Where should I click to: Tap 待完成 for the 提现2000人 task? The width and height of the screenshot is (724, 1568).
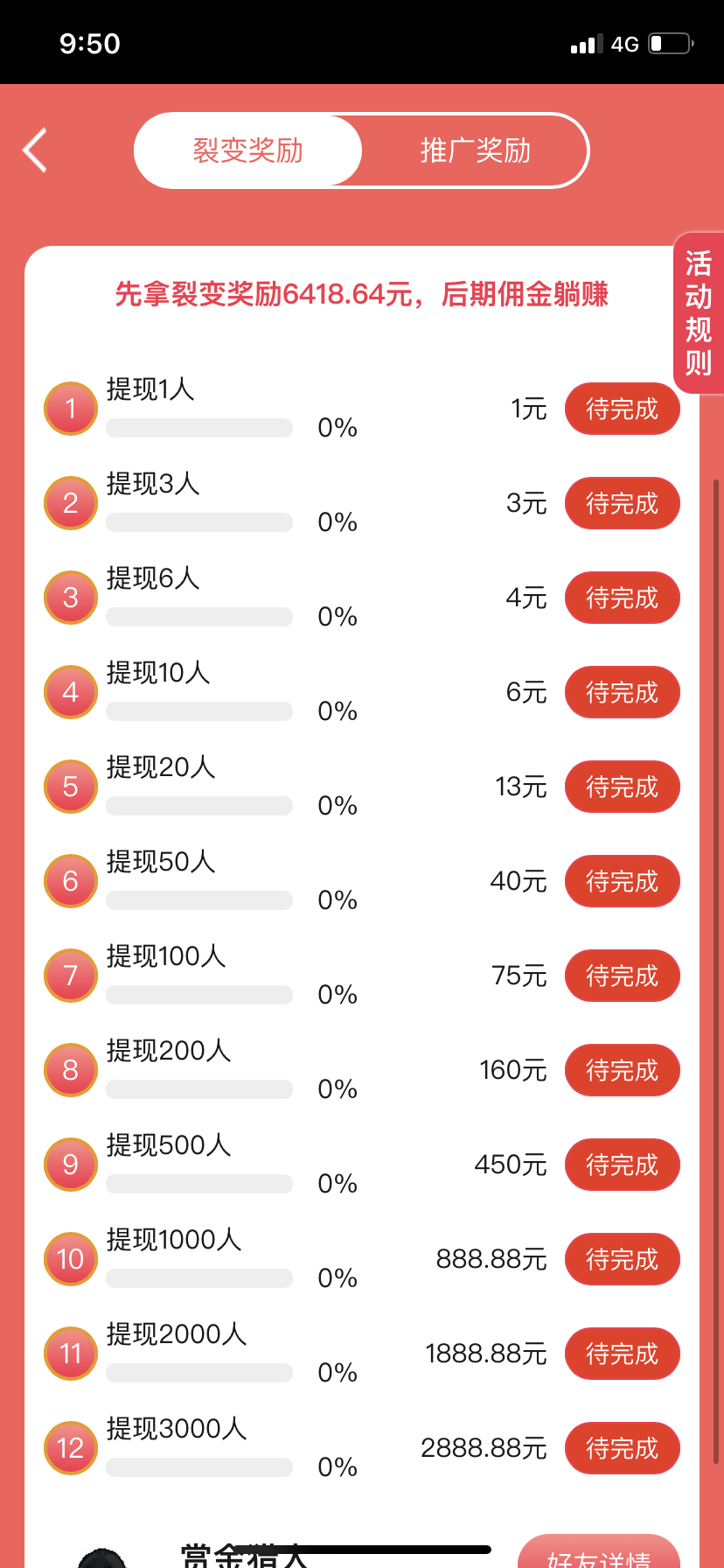point(623,1354)
